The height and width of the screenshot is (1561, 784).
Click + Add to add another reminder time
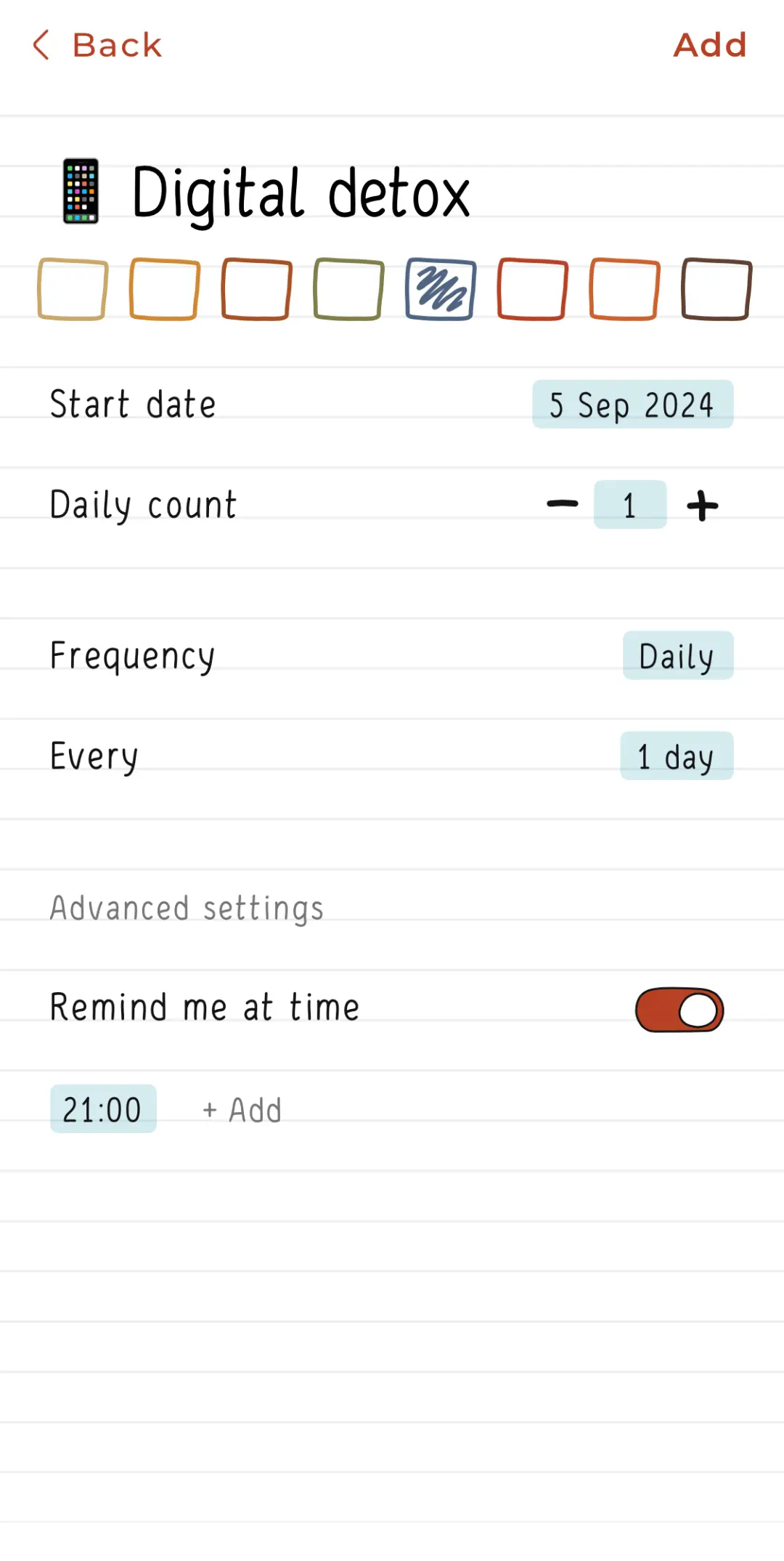coord(240,1109)
